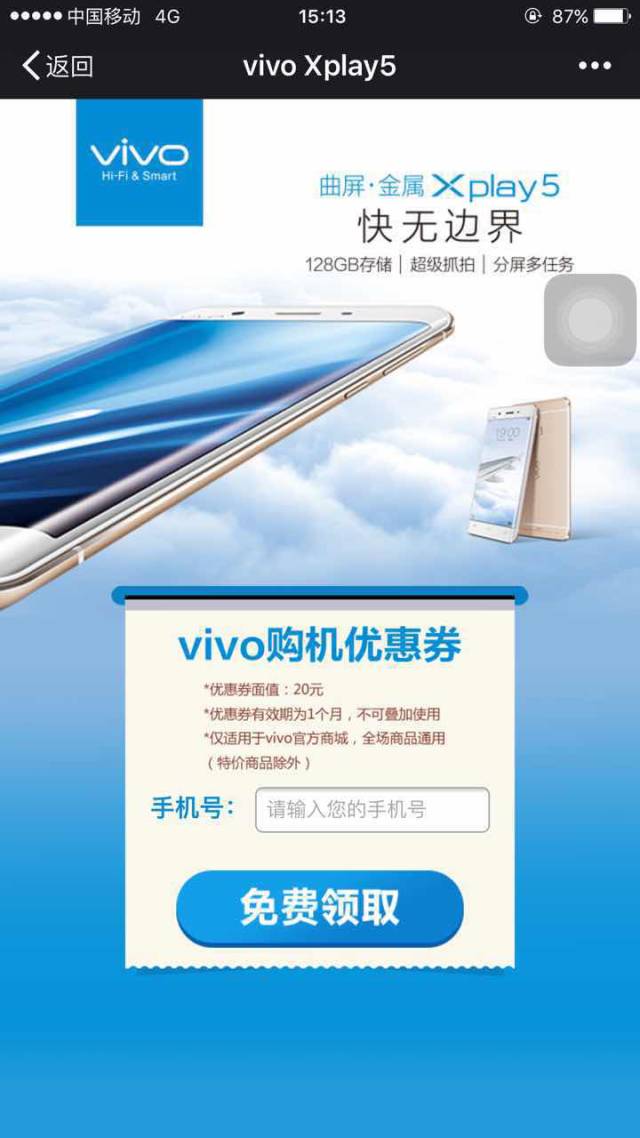
Task: Open the three-dot overflow menu
Action: [594, 66]
